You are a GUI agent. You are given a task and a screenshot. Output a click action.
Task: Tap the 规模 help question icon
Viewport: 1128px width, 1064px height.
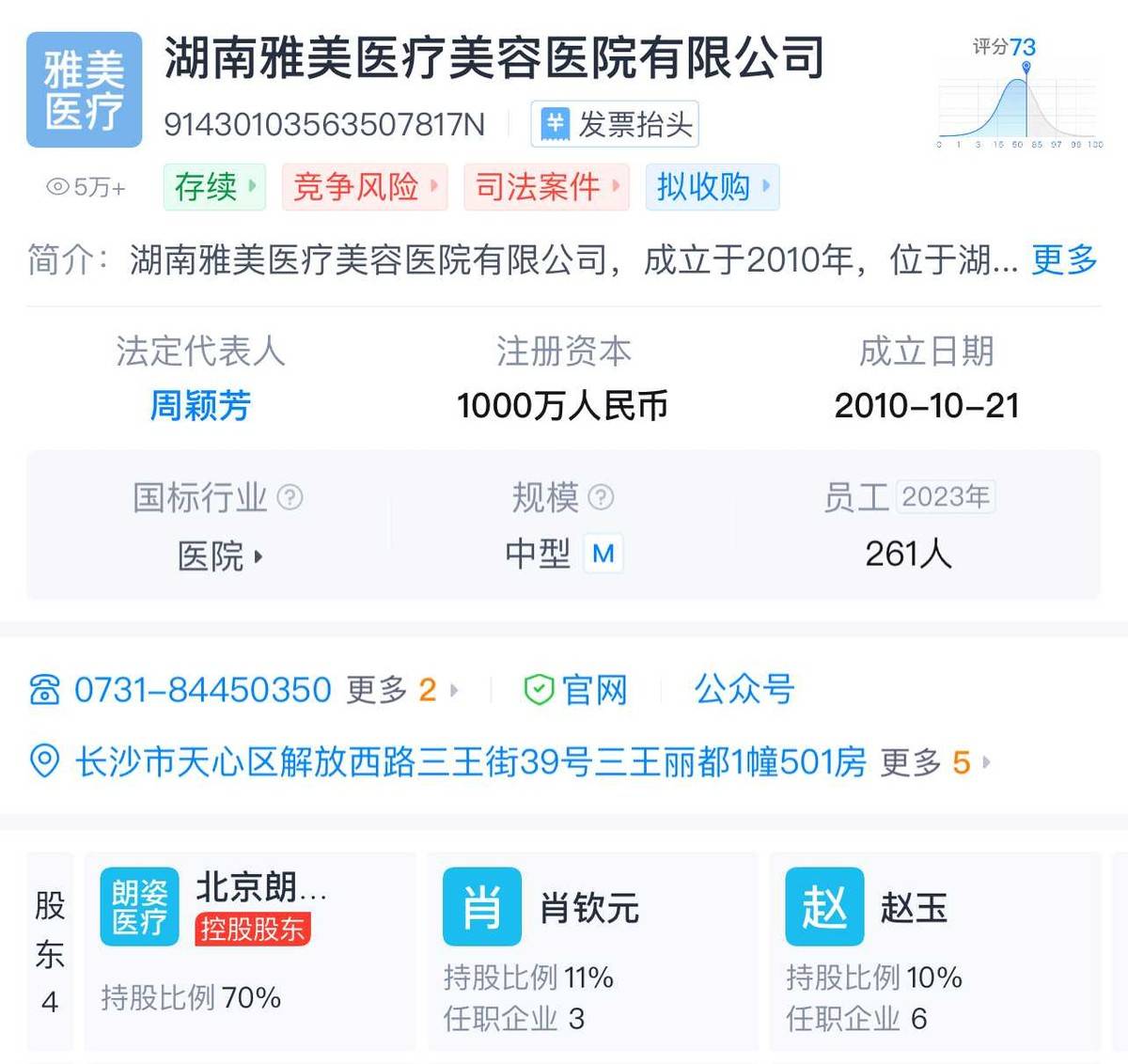pyautogui.click(x=602, y=497)
